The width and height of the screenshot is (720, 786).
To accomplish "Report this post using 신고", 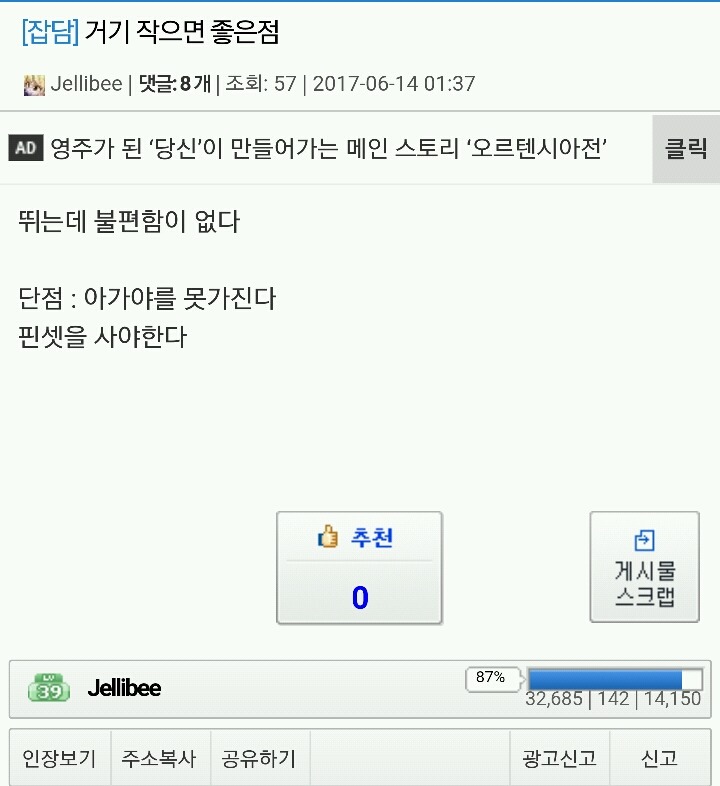I will 659,758.
